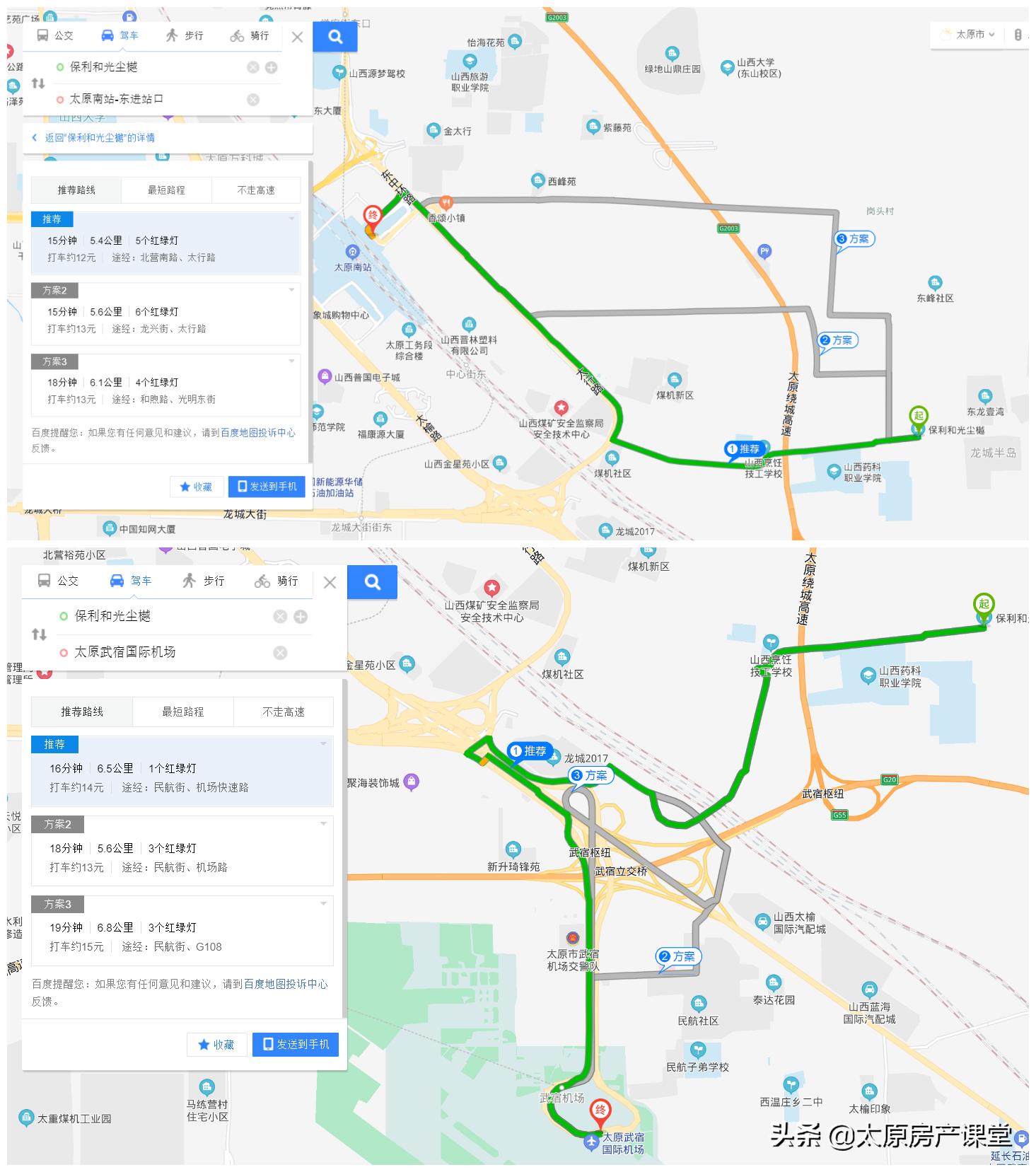
Task: Click the 保利和光尘樾 origin input field
Action: 141,67
